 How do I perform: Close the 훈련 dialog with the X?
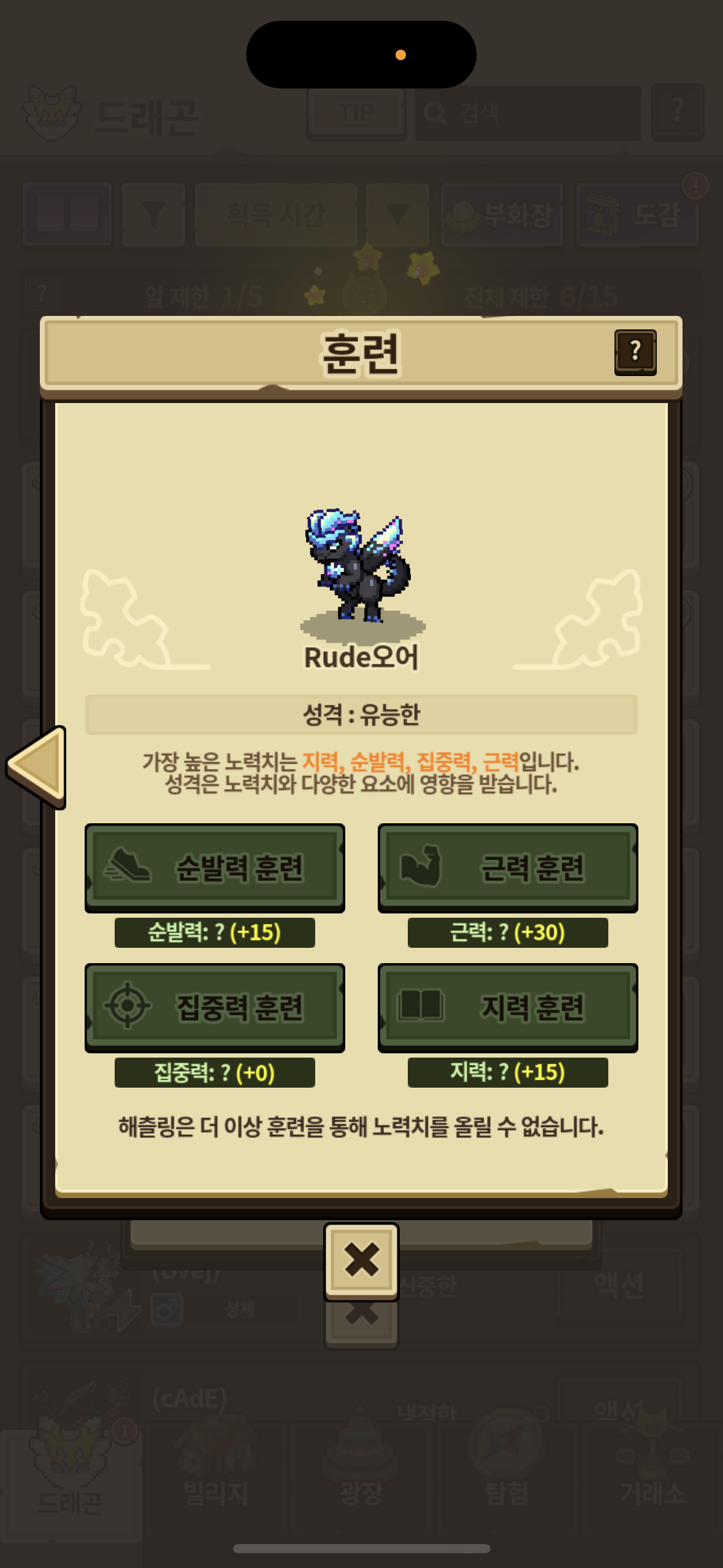tap(361, 1260)
